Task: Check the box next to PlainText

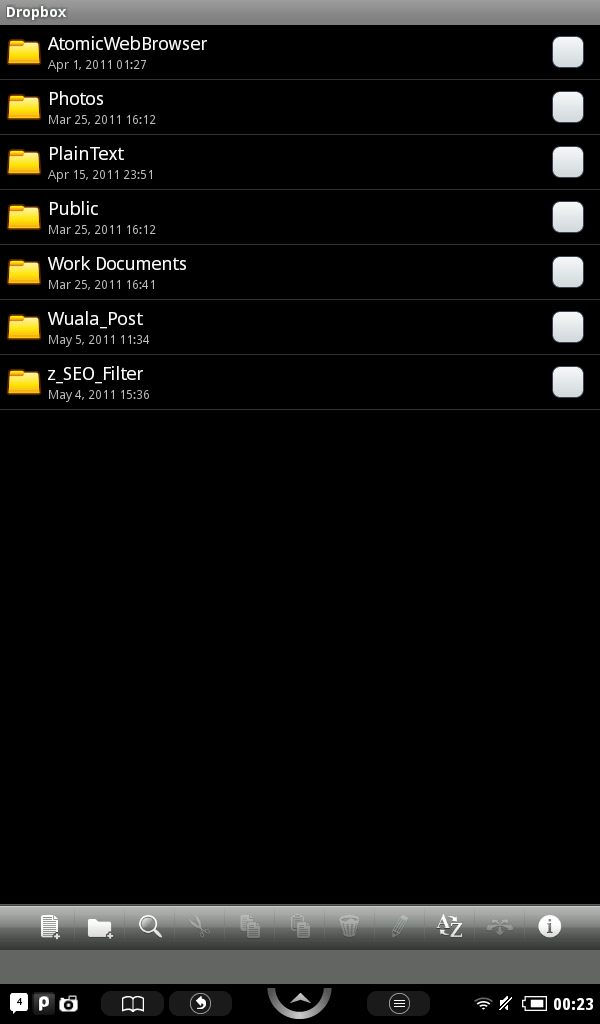Action: pos(568,162)
